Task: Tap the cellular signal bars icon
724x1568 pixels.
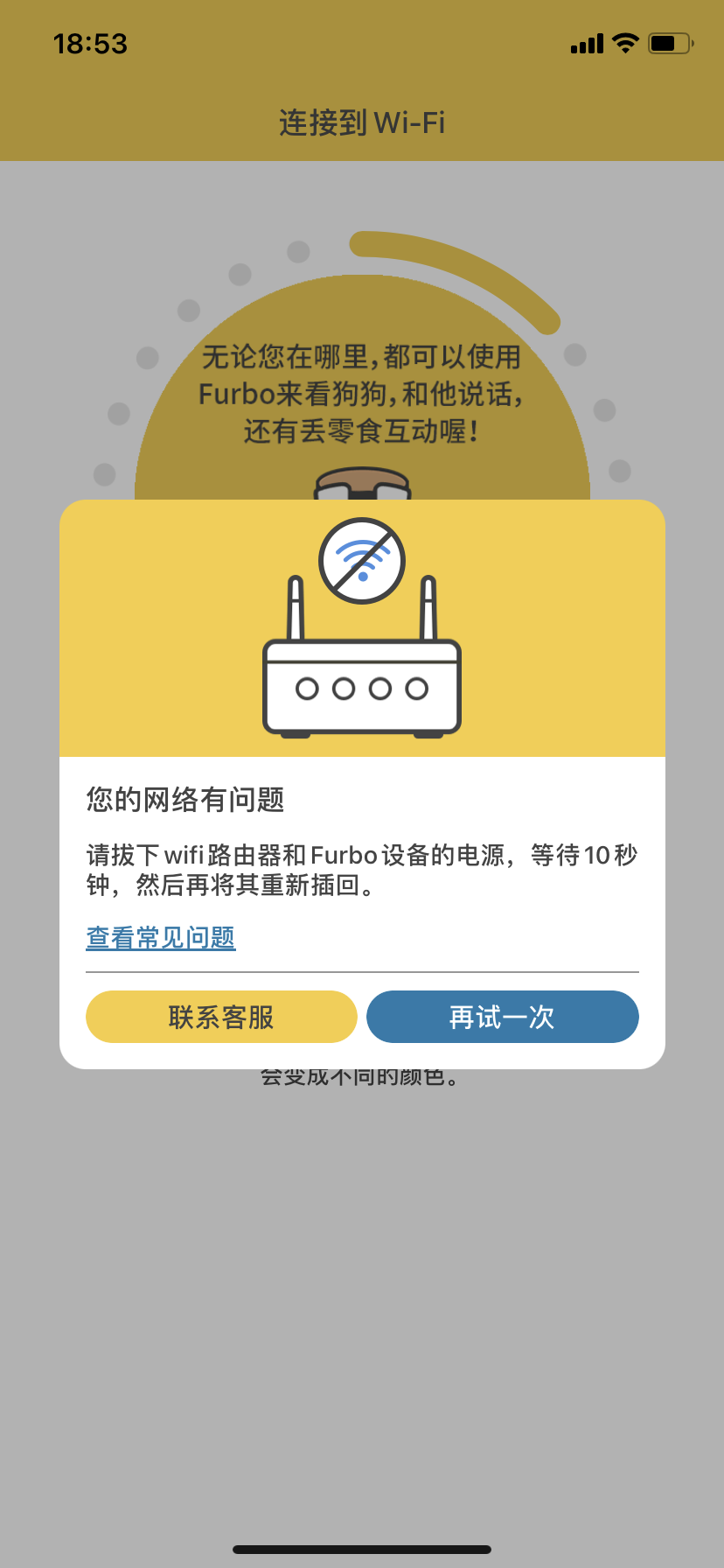Action: click(587, 43)
